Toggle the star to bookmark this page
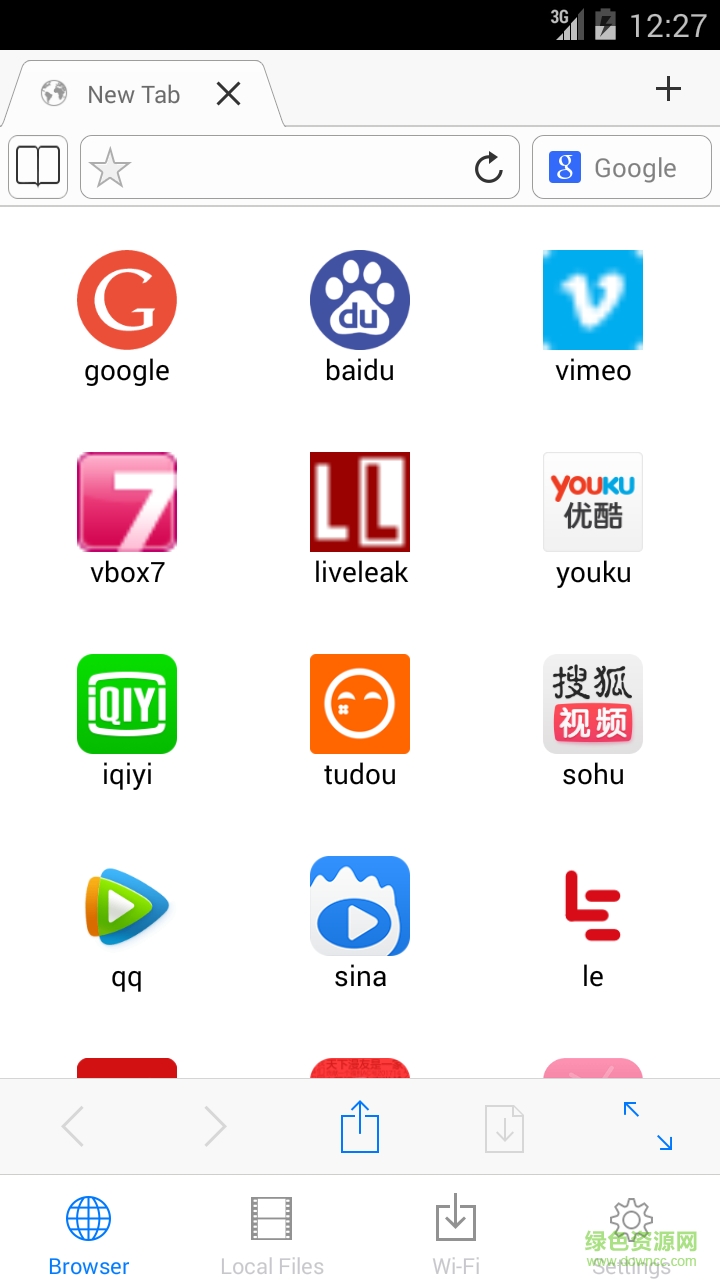Viewport: 720px width, 1280px height. pyautogui.click(x=110, y=167)
